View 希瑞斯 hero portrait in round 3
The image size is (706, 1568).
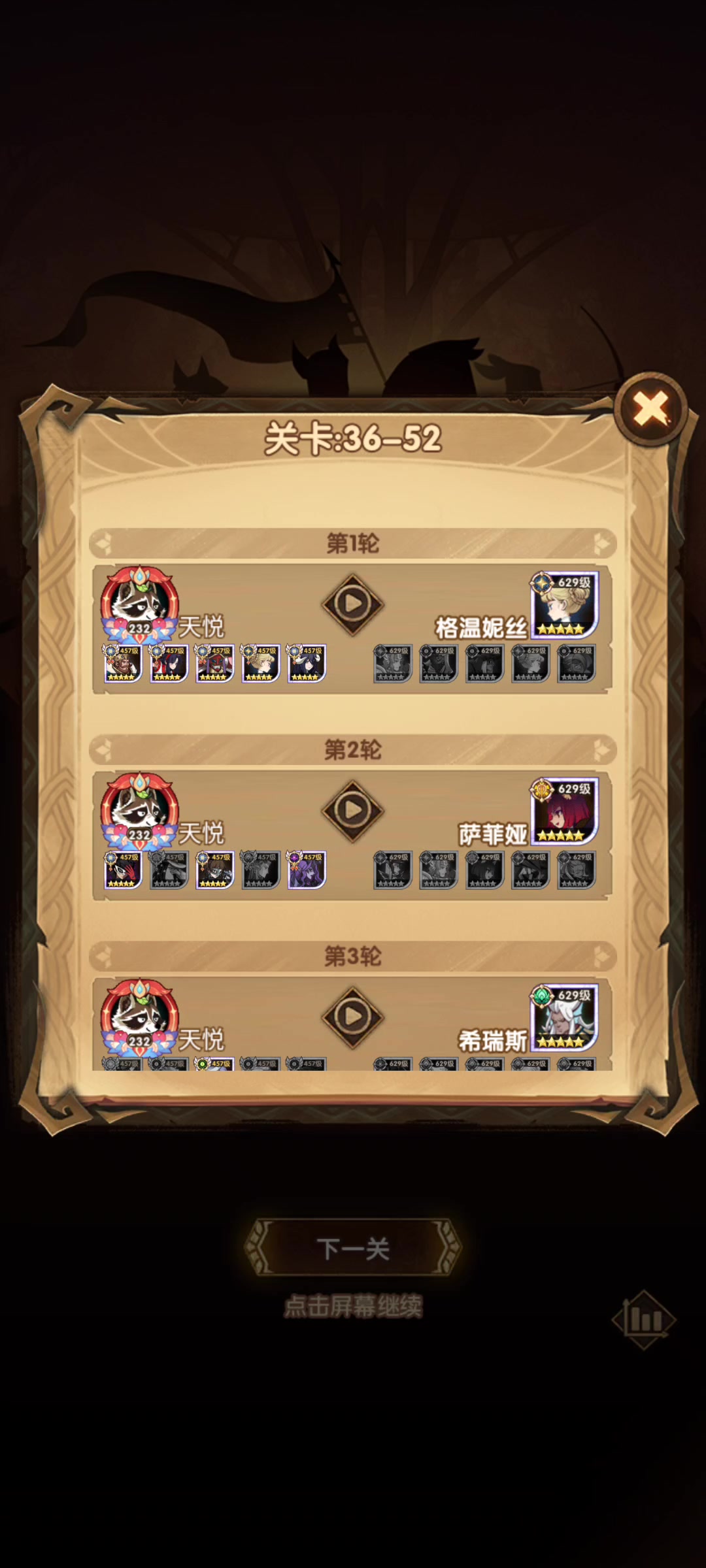point(563,1019)
